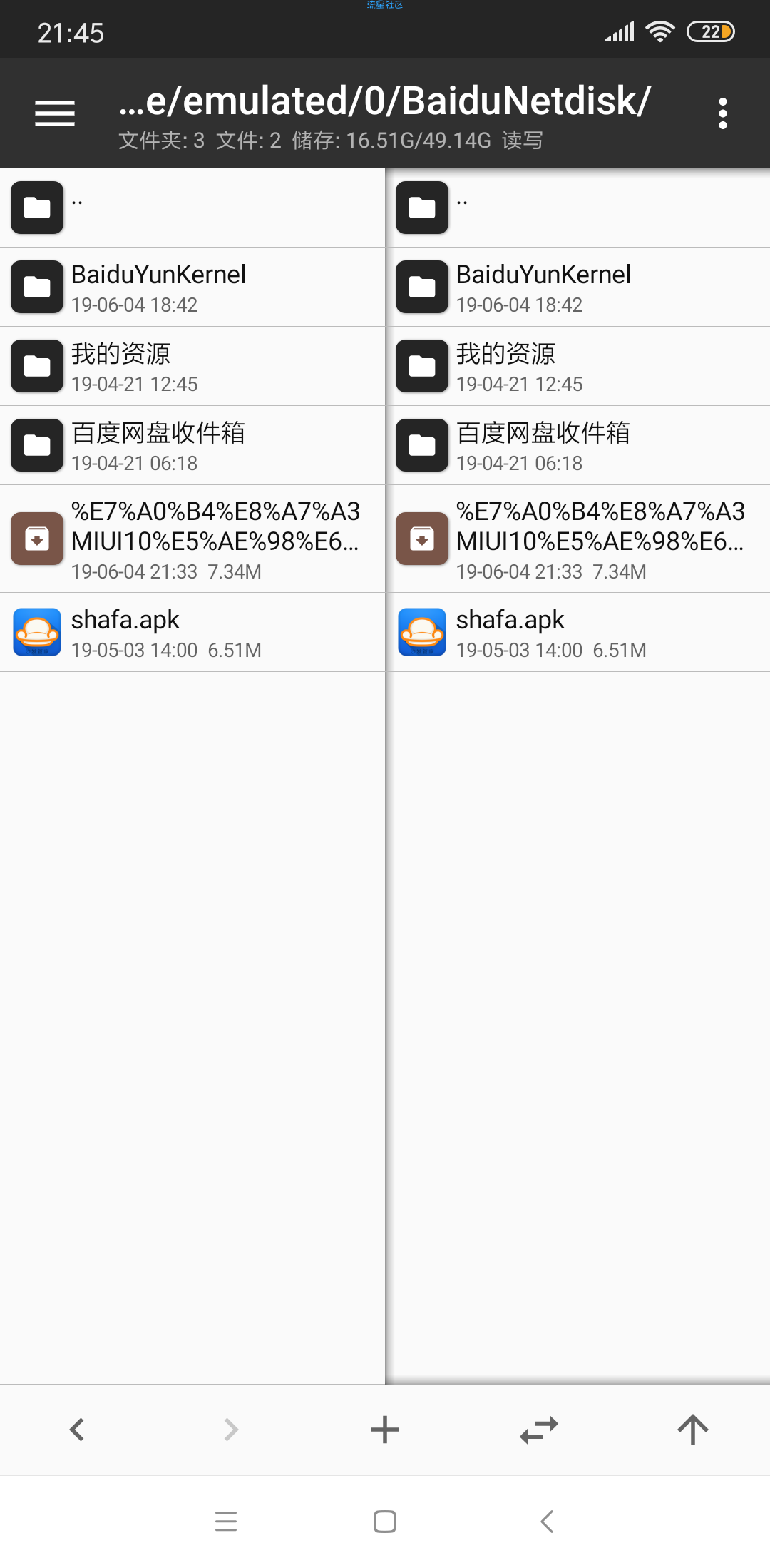Navigate back with the toolbar left arrow
This screenshot has width=770, height=1568.
77,1430
